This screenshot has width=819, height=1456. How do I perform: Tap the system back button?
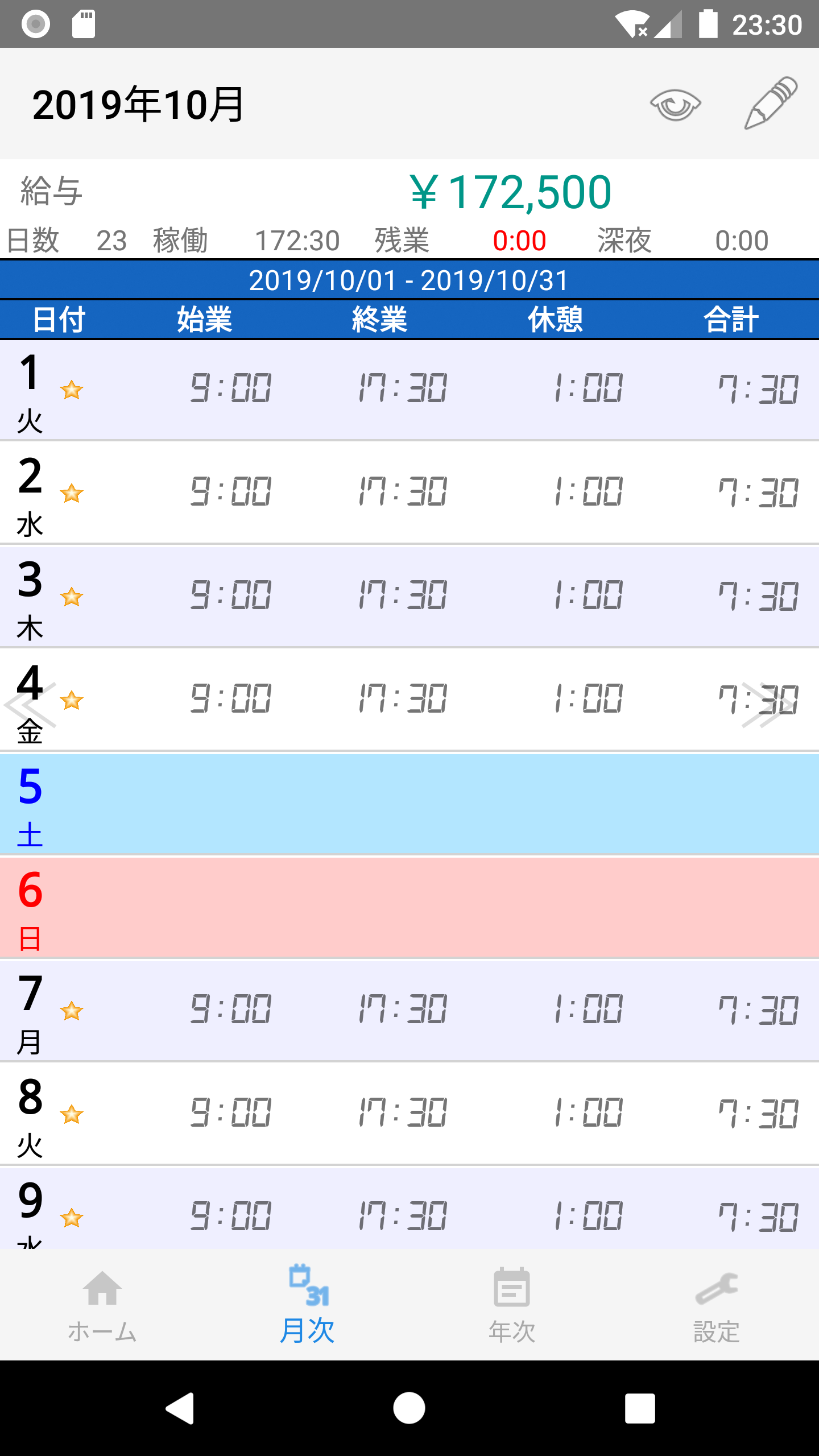point(181,1408)
